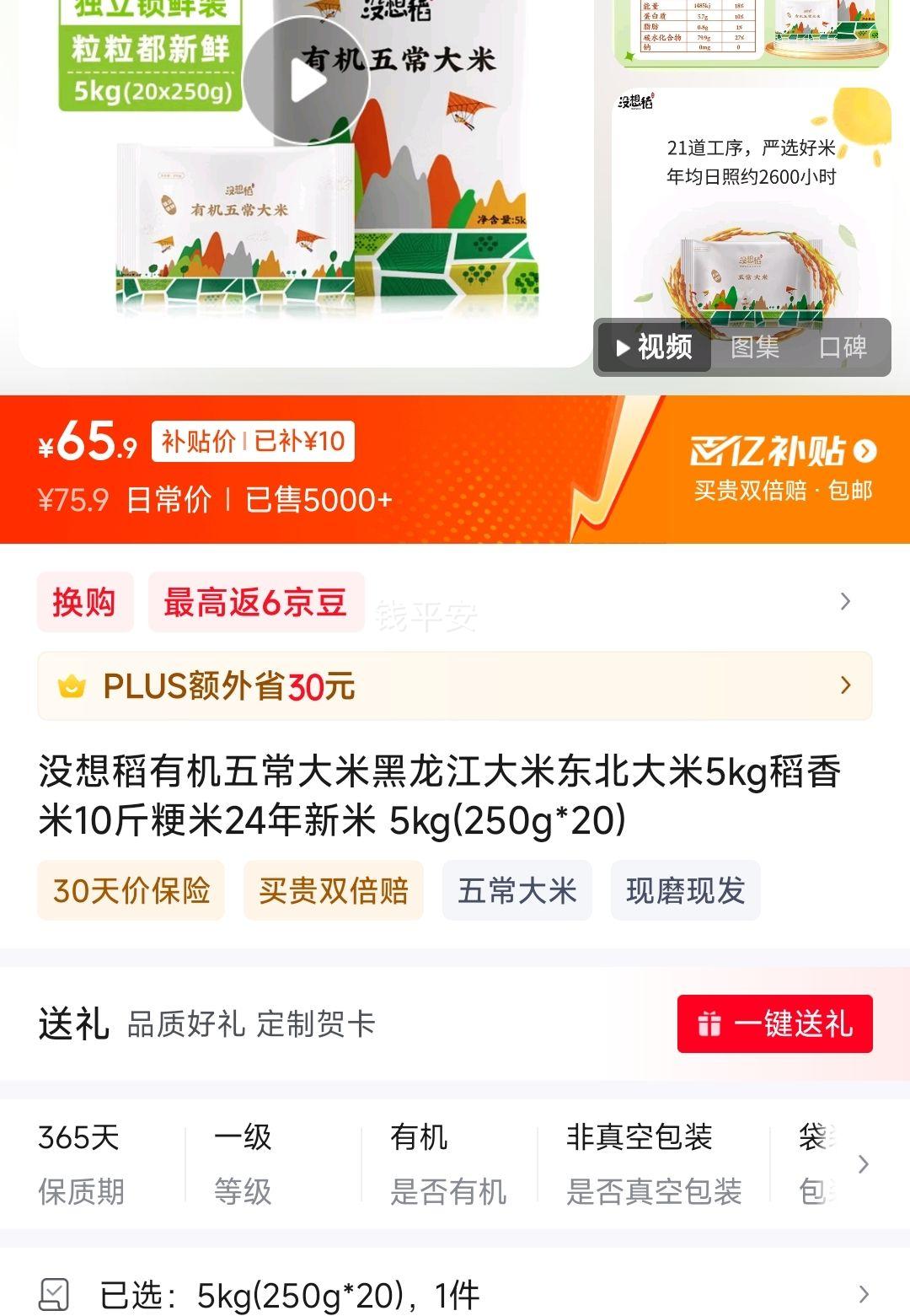Click the 五常大米 tag
The width and height of the screenshot is (910, 1316).
click(x=515, y=889)
